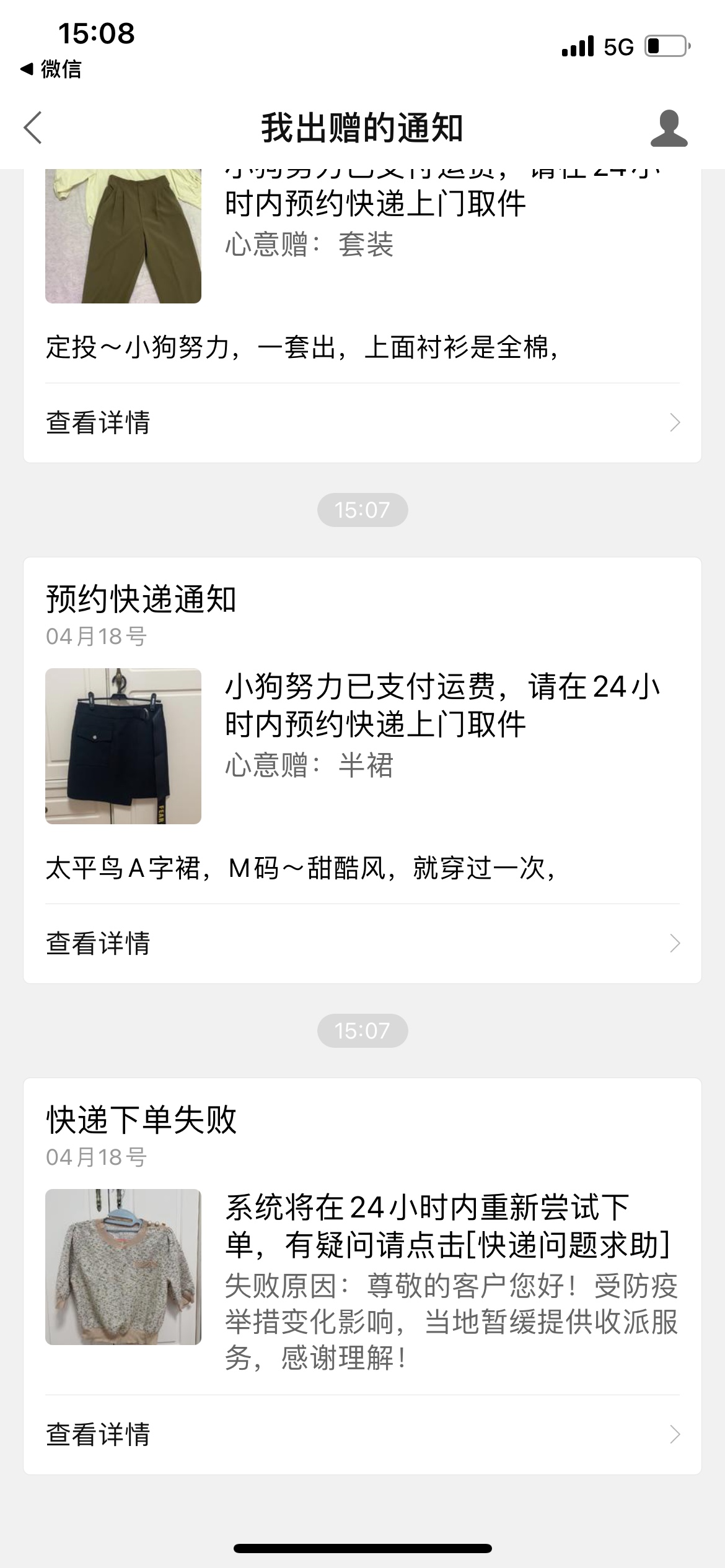Screen dimensions: 725x1568
Task: Open 查看详情 under 快递下单失败
Action: pos(362,1434)
